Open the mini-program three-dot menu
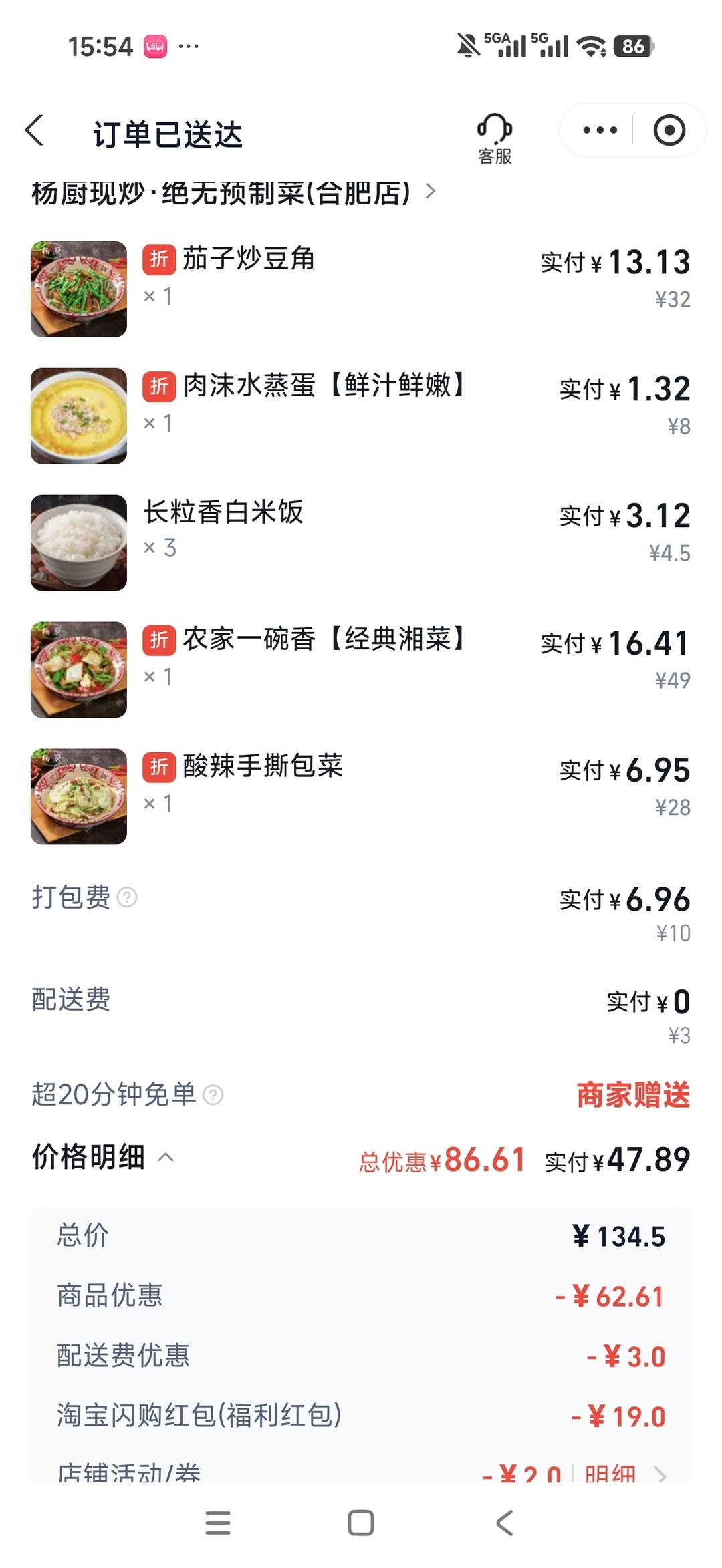Screen dimensions: 722x1568 599,130
